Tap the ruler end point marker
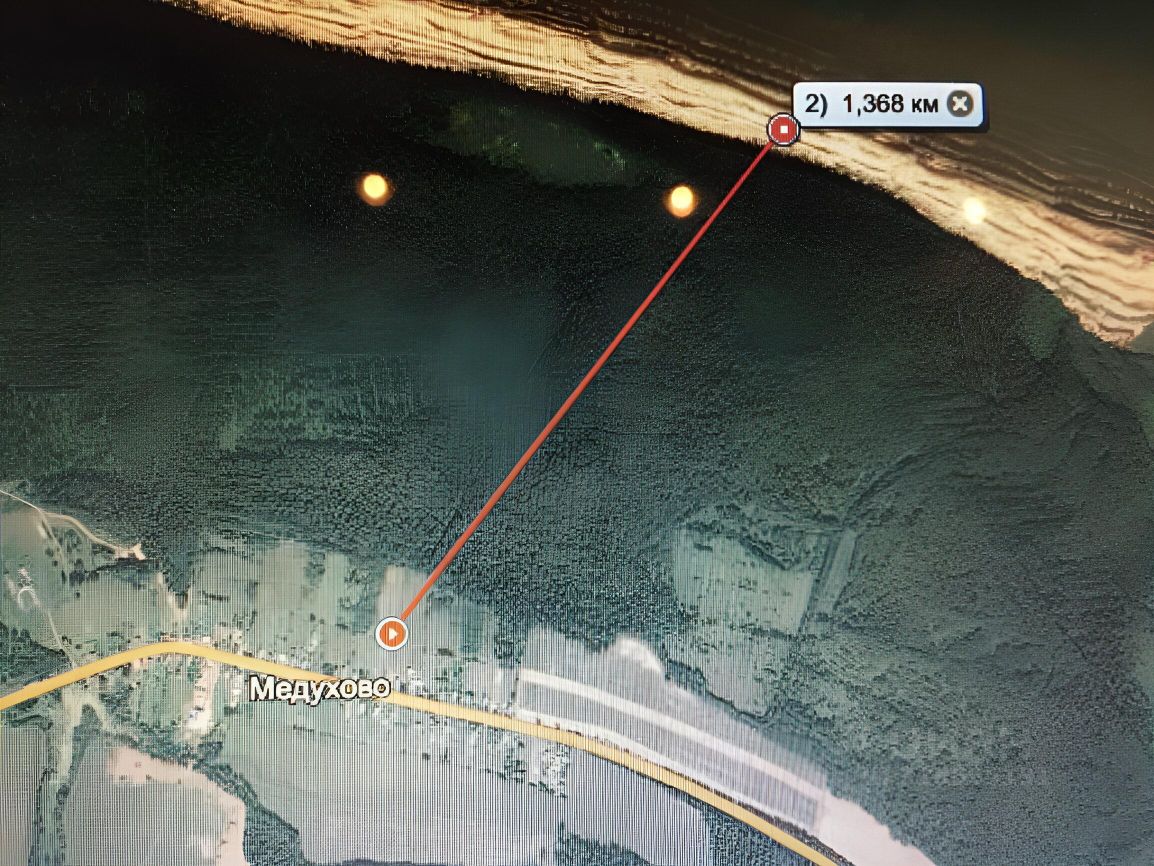 (784, 129)
